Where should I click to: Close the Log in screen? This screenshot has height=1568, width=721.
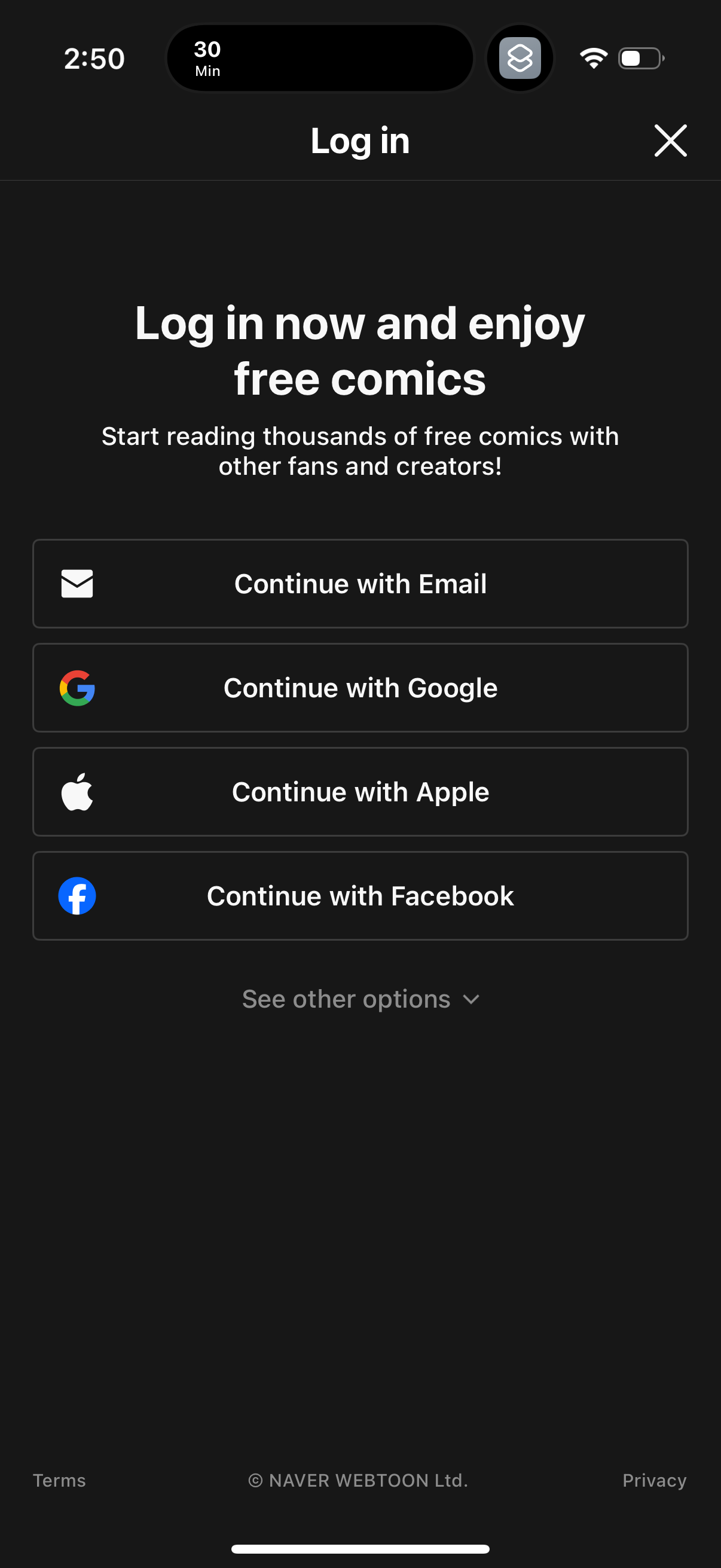[670, 141]
